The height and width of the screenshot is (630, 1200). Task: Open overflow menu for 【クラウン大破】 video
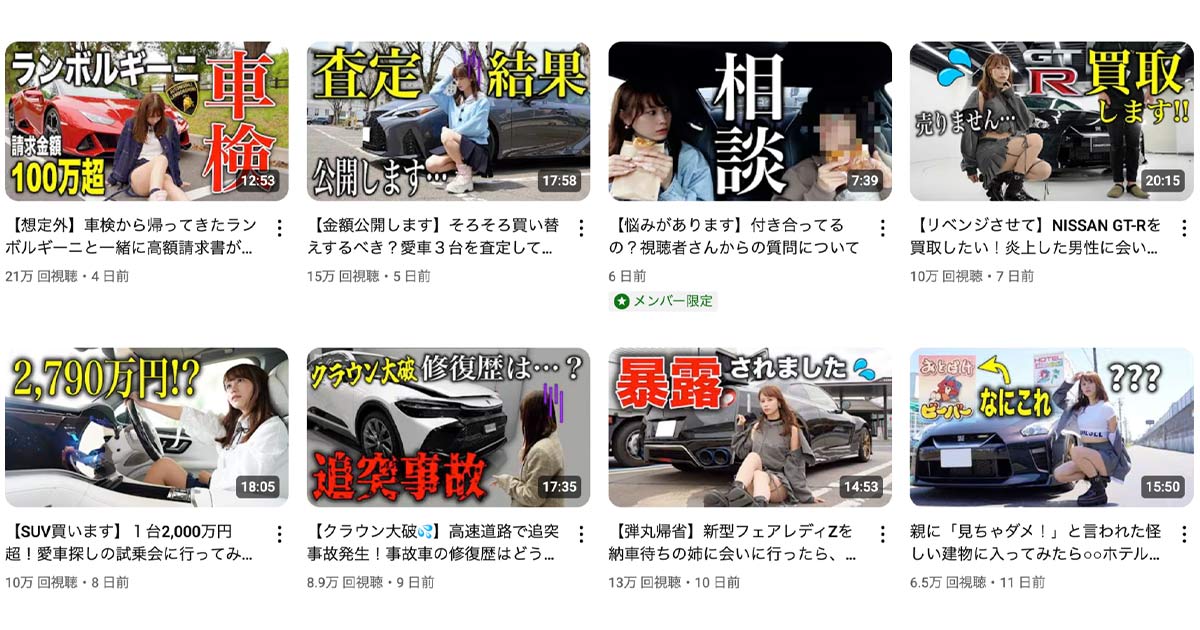(581, 534)
